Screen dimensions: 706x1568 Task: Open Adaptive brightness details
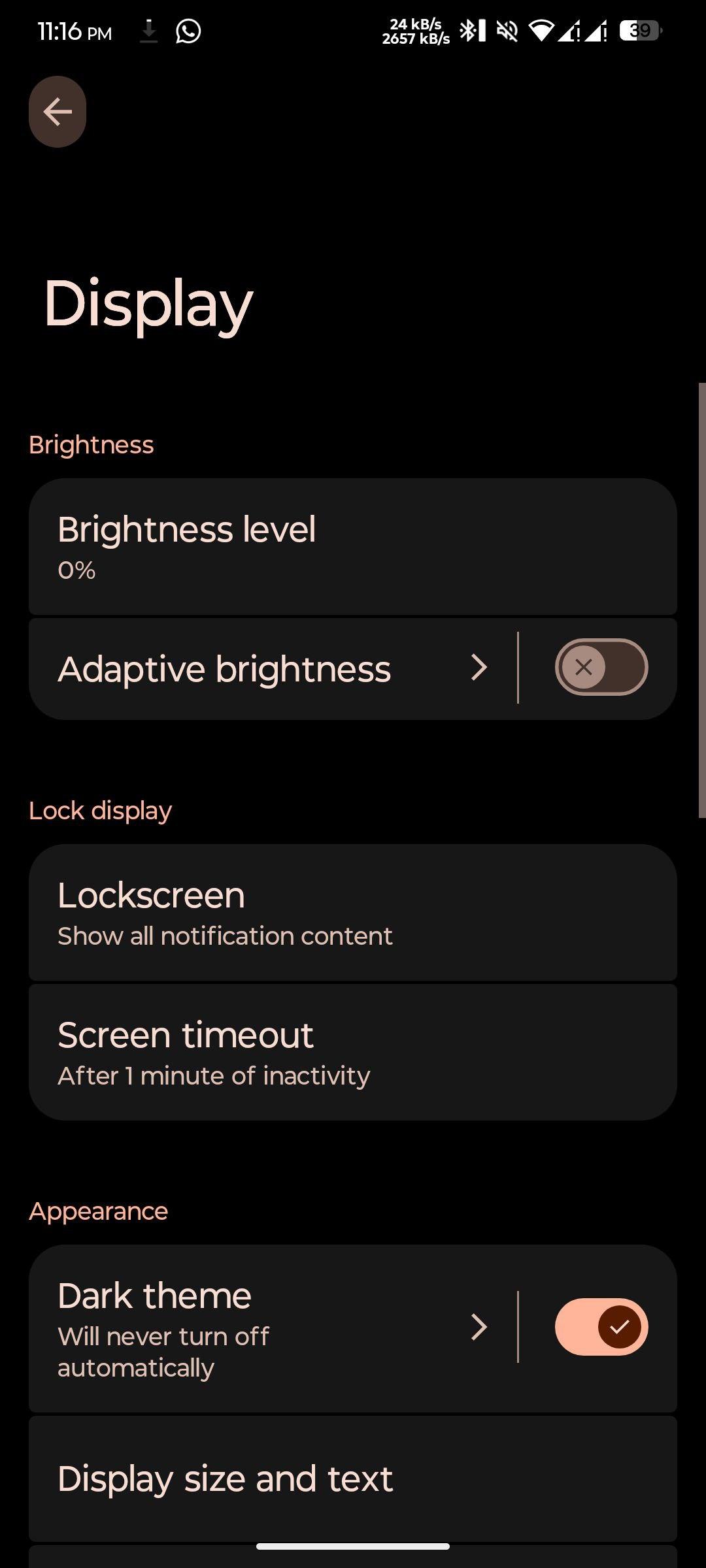click(x=273, y=668)
